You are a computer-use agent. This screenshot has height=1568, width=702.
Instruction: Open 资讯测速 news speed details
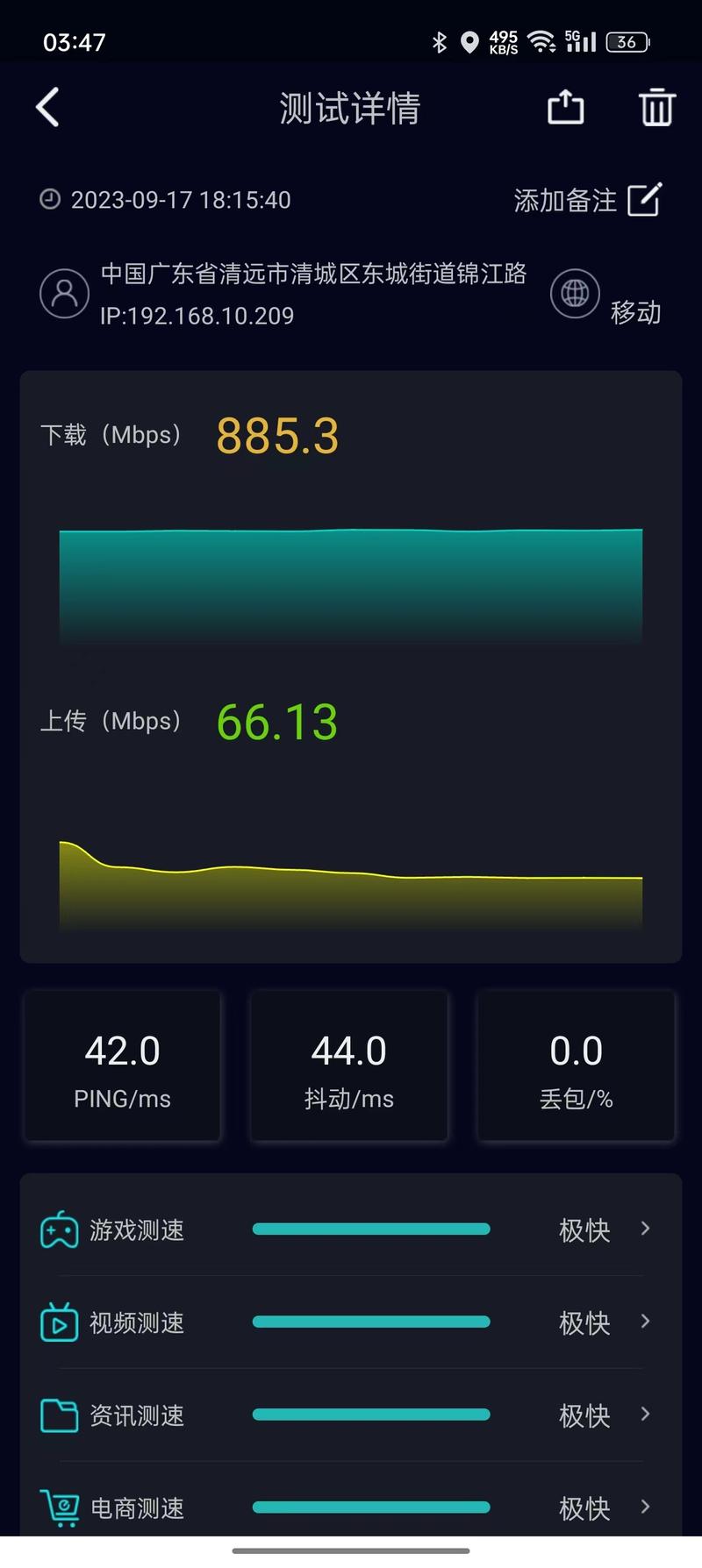(x=350, y=1415)
